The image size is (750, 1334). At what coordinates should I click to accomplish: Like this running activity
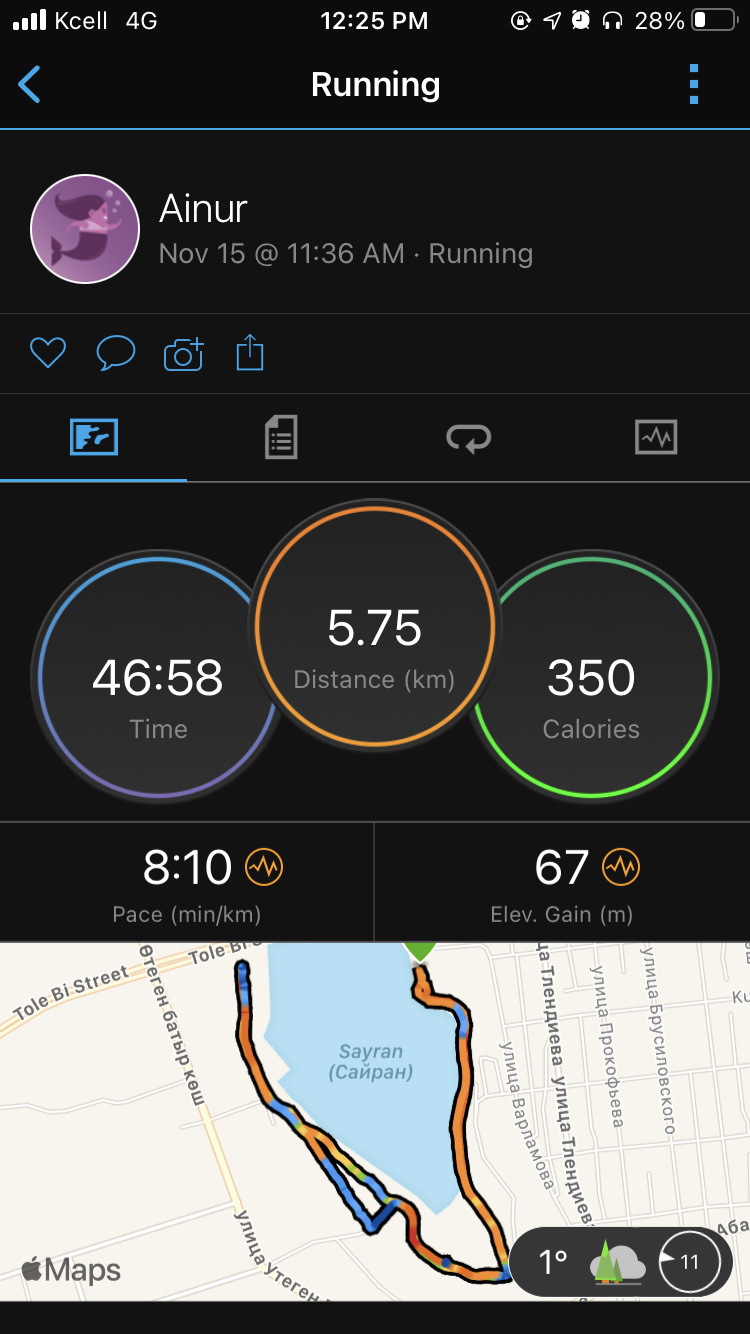(47, 353)
